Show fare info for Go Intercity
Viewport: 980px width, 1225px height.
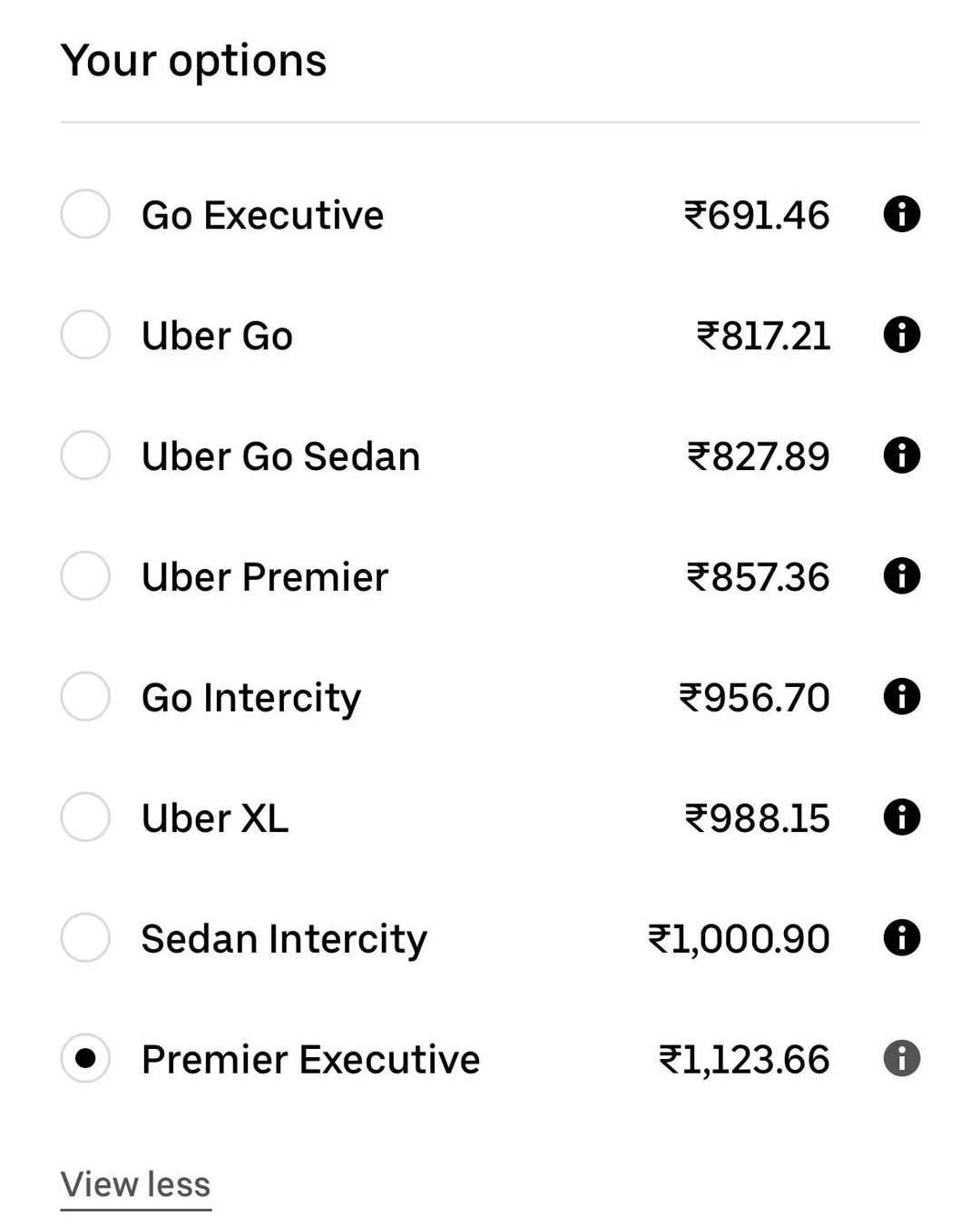click(902, 697)
